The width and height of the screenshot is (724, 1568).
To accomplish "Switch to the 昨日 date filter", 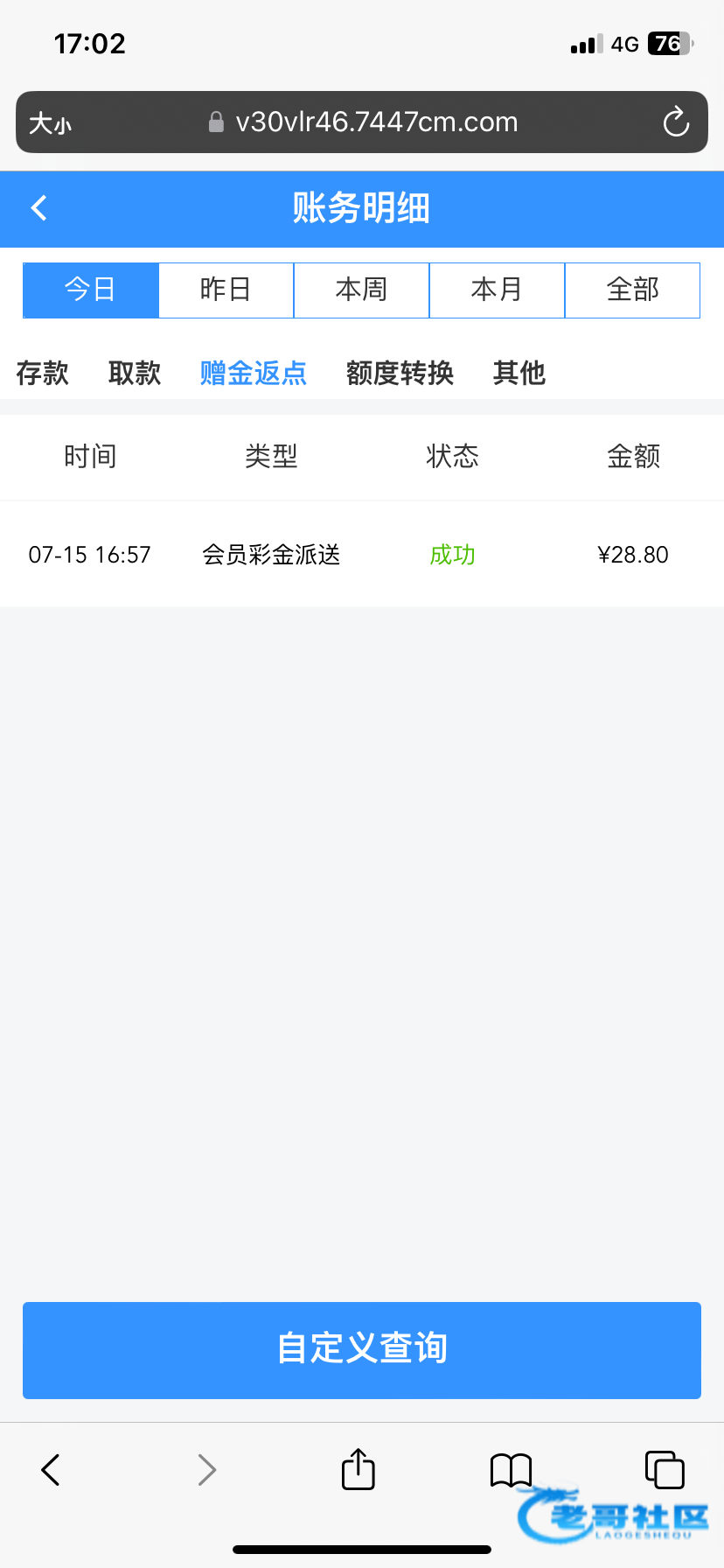I will (226, 290).
